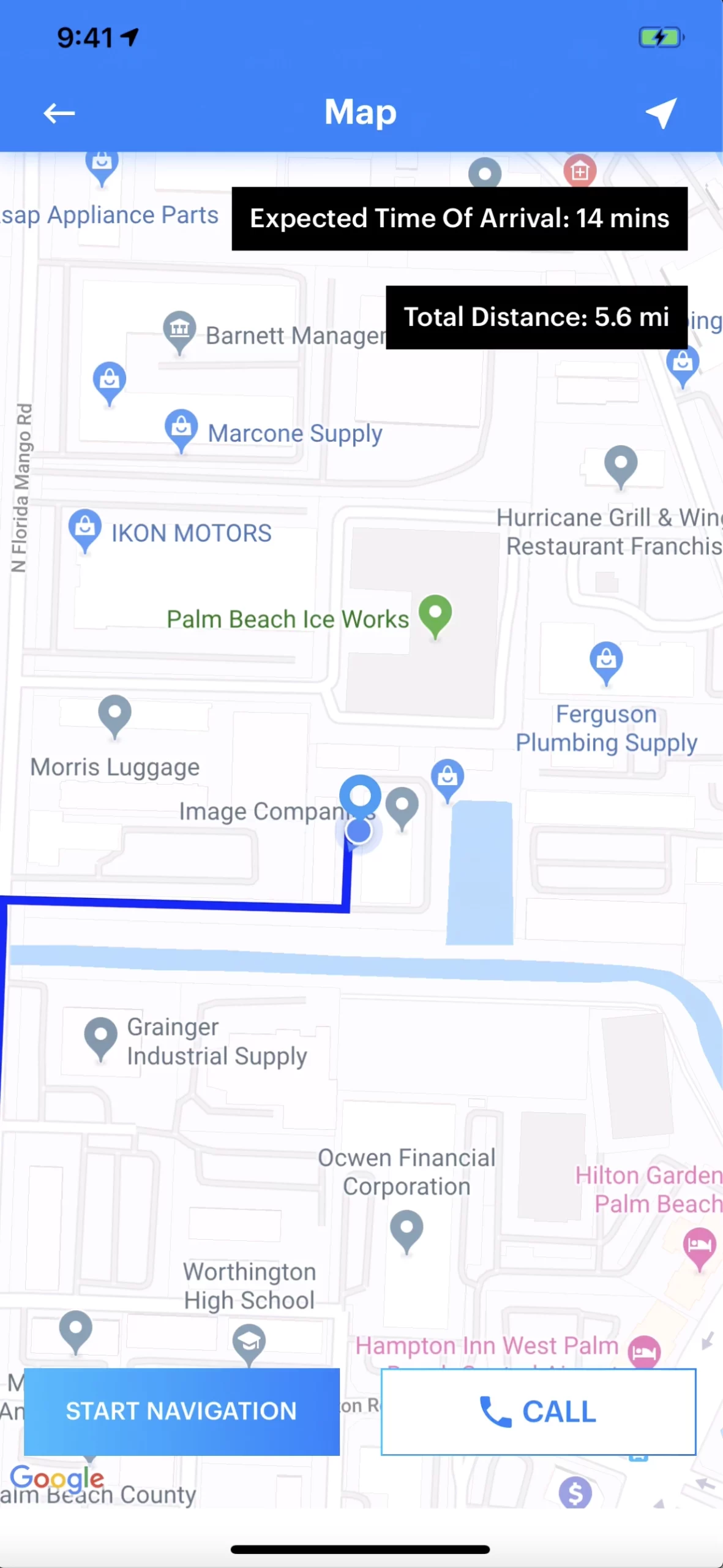This screenshot has height=1568, width=723.
Task: Select the Hilton Garden hotel marker
Action: click(x=699, y=1246)
